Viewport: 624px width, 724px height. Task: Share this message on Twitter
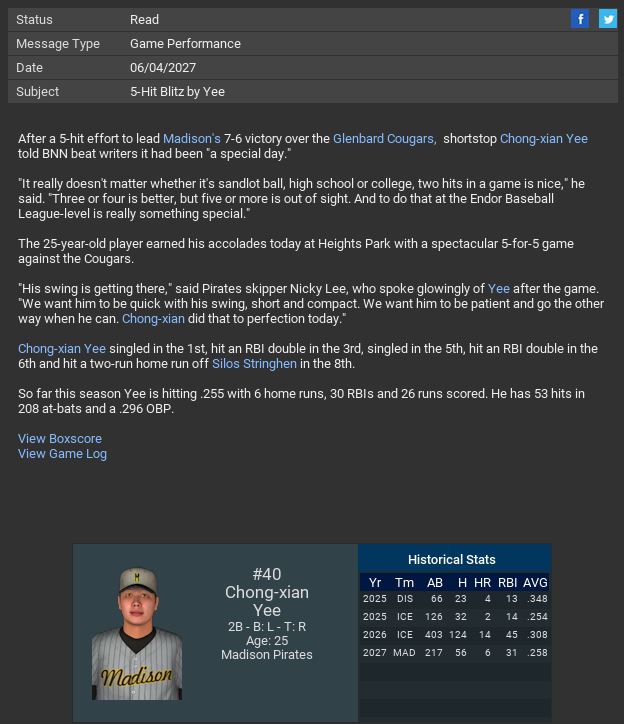pos(607,19)
